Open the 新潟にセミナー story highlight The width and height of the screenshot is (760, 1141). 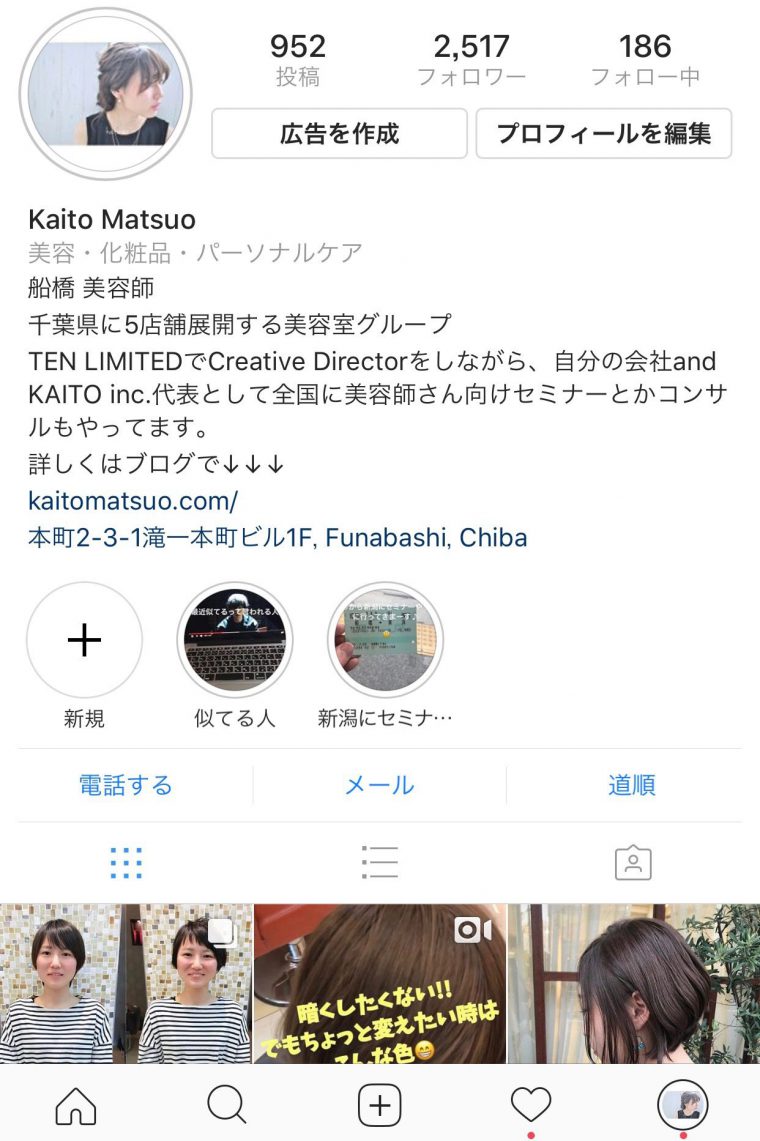[385, 641]
